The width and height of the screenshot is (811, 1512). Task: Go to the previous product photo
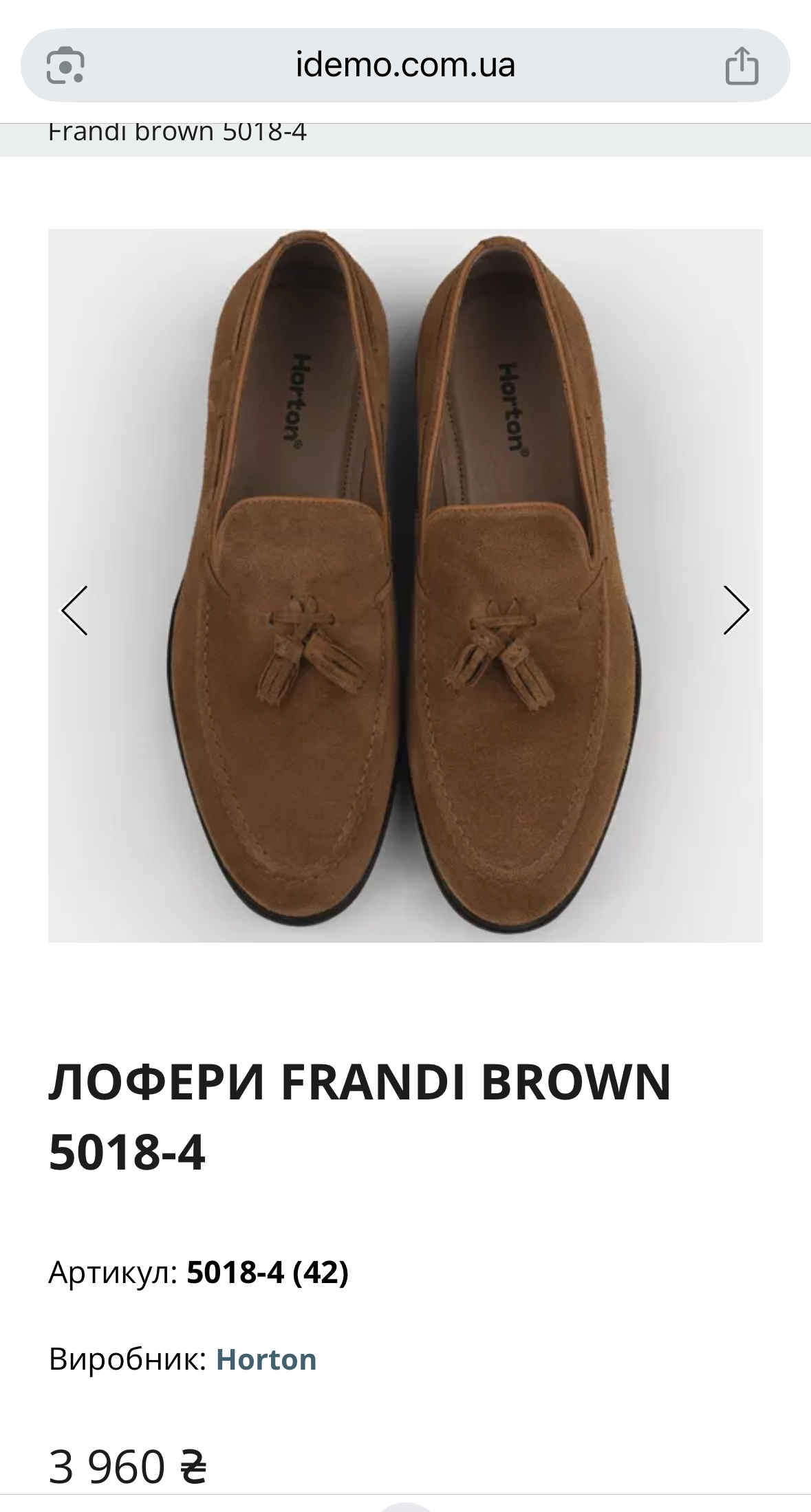click(x=75, y=610)
